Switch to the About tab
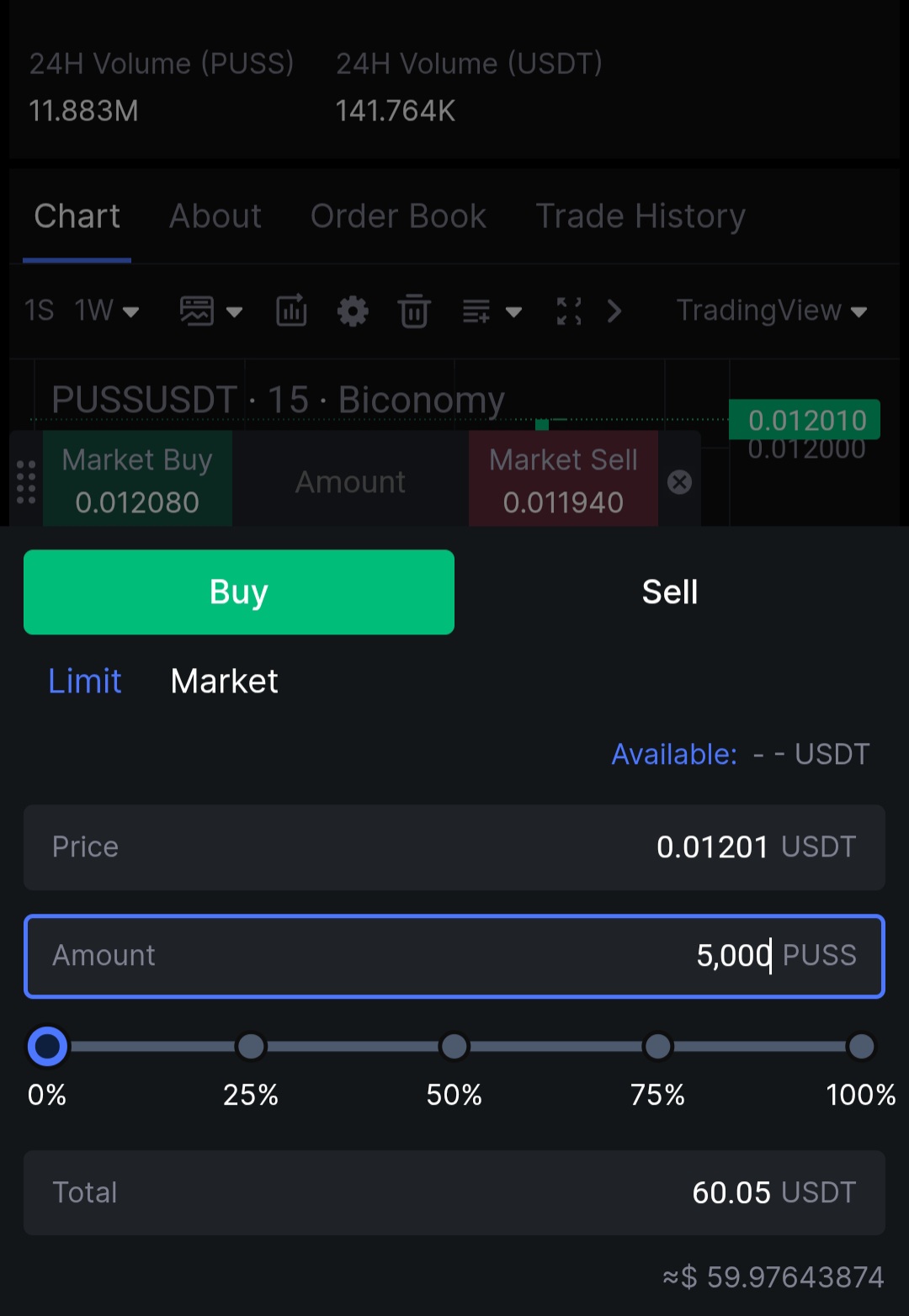Image resolution: width=909 pixels, height=1316 pixels. coord(215,216)
